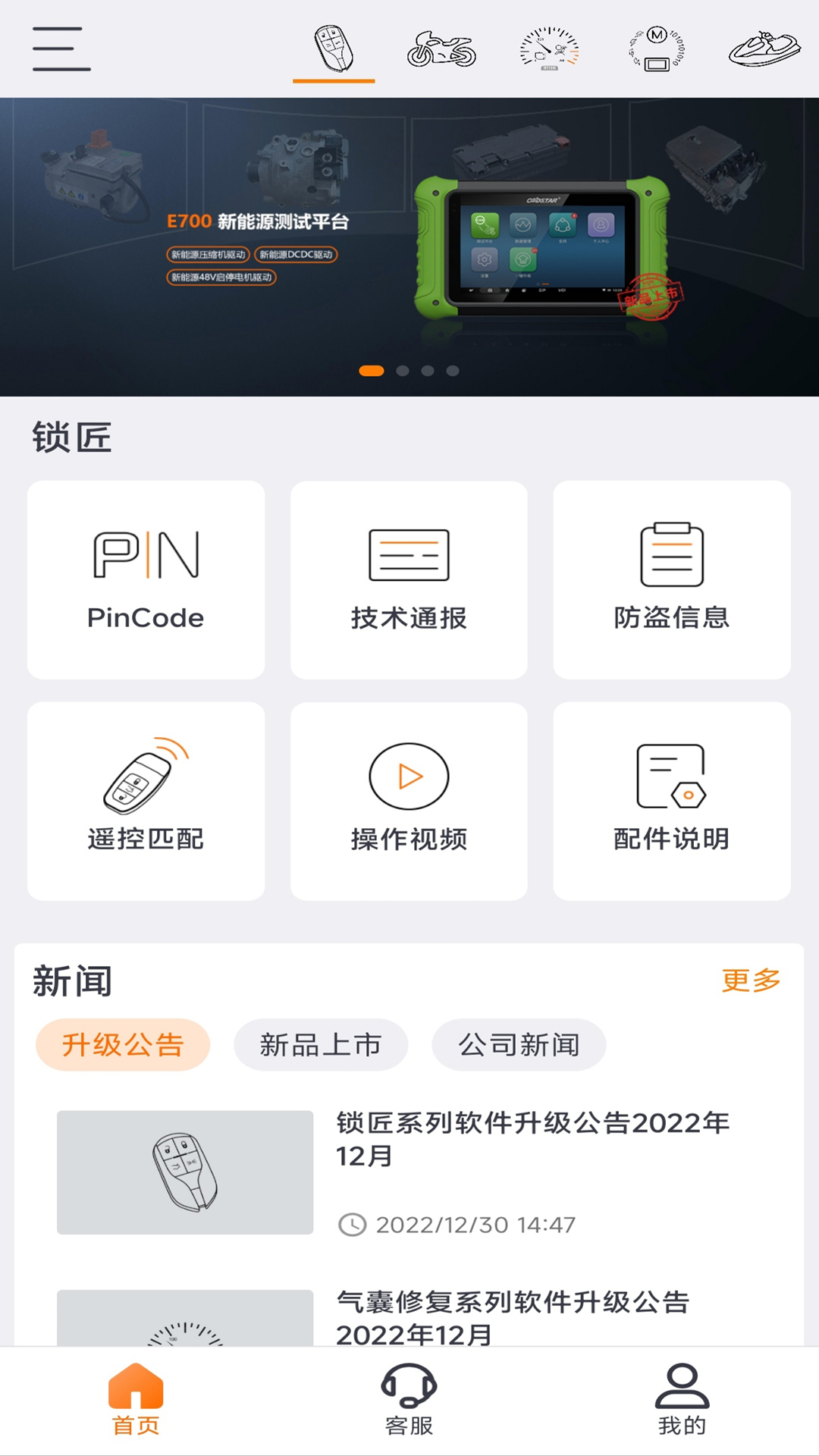Switch news filter to 新品上市
The image size is (819, 1456).
click(x=321, y=1044)
